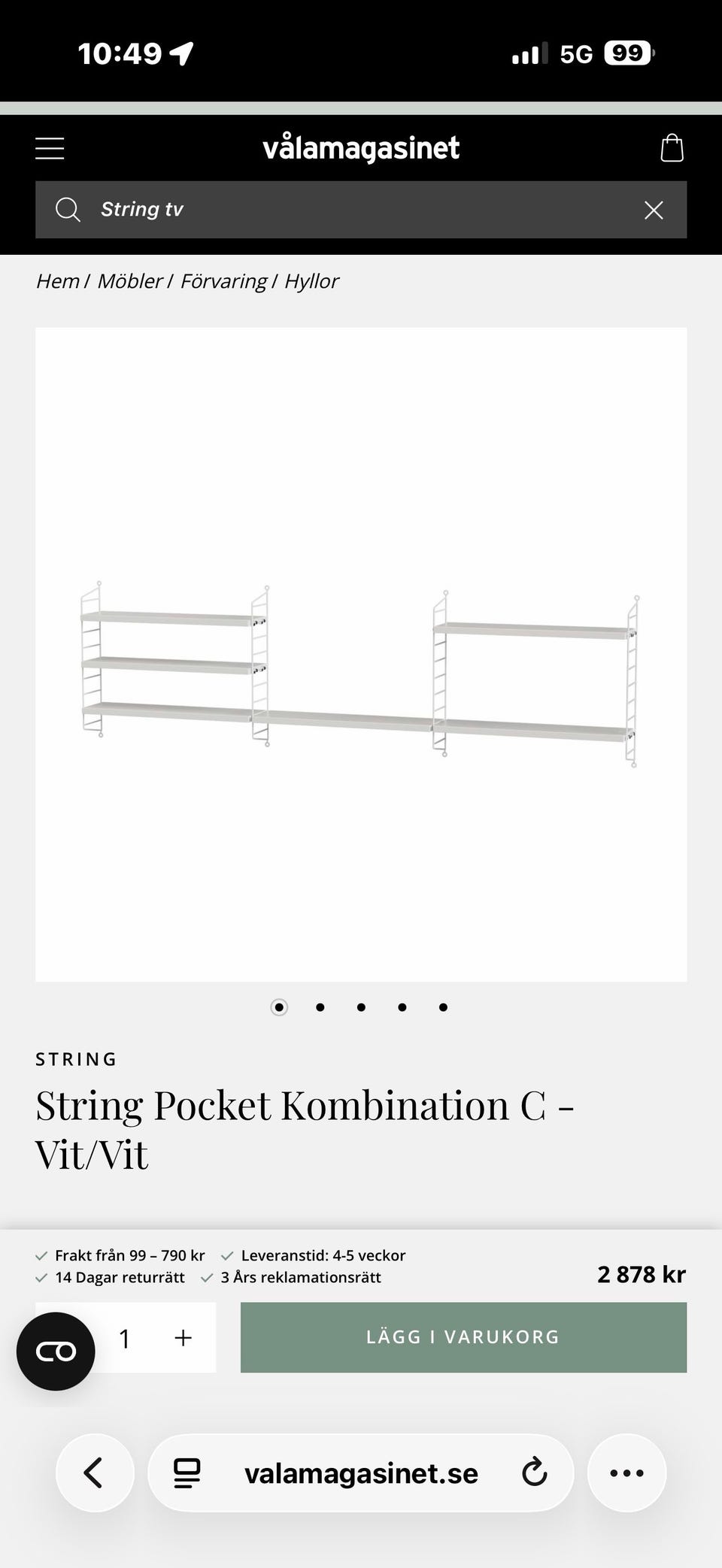
Task: Open the floating chat widget
Action: [x=56, y=1352]
